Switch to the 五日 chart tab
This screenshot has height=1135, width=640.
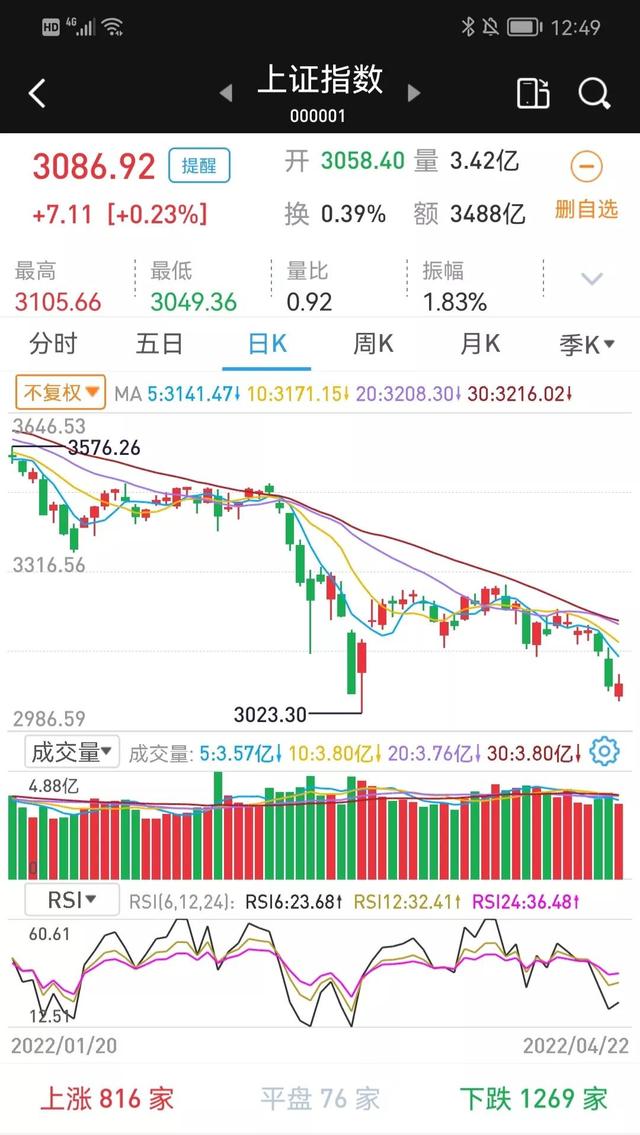(x=160, y=344)
